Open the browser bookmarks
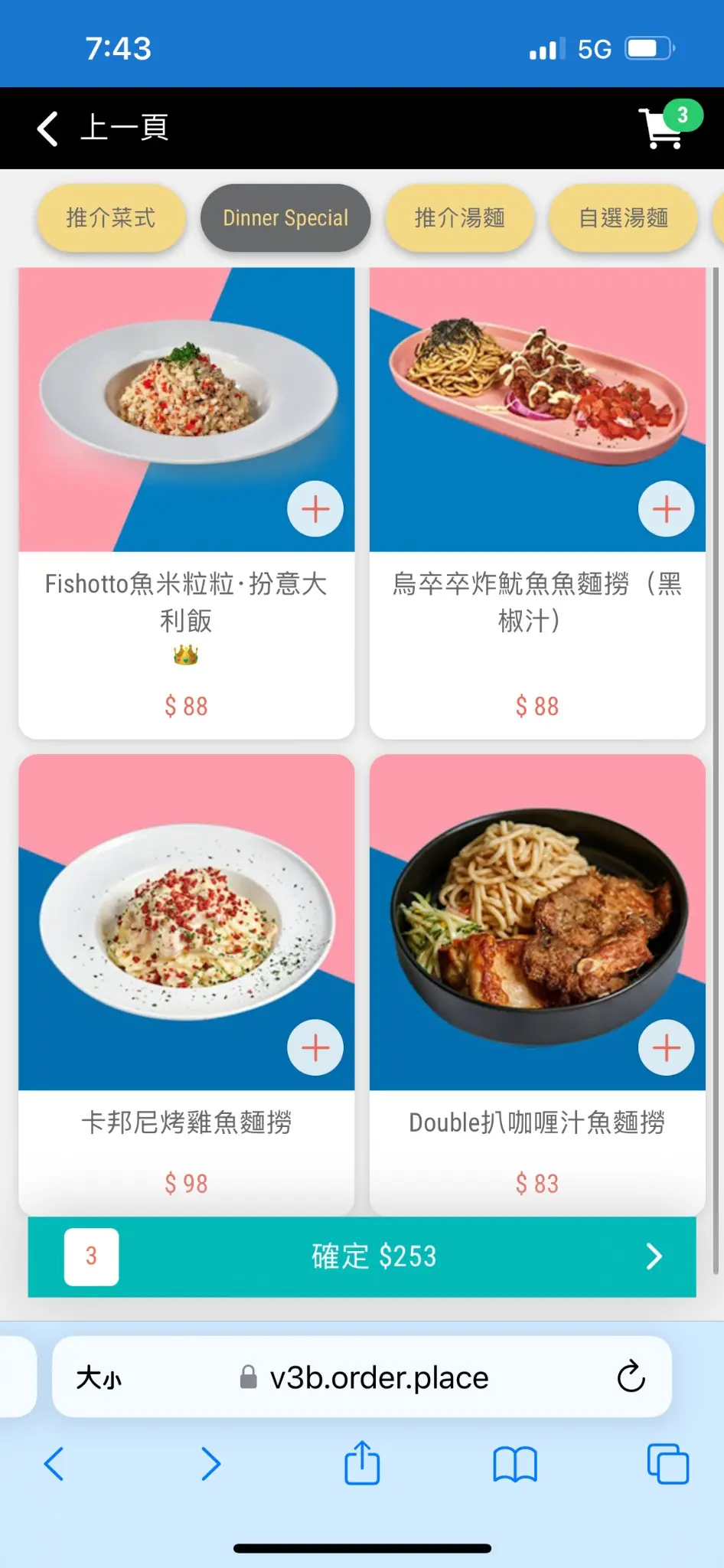This screenshot has height=1568, width=724. [x=515, y=1463]
